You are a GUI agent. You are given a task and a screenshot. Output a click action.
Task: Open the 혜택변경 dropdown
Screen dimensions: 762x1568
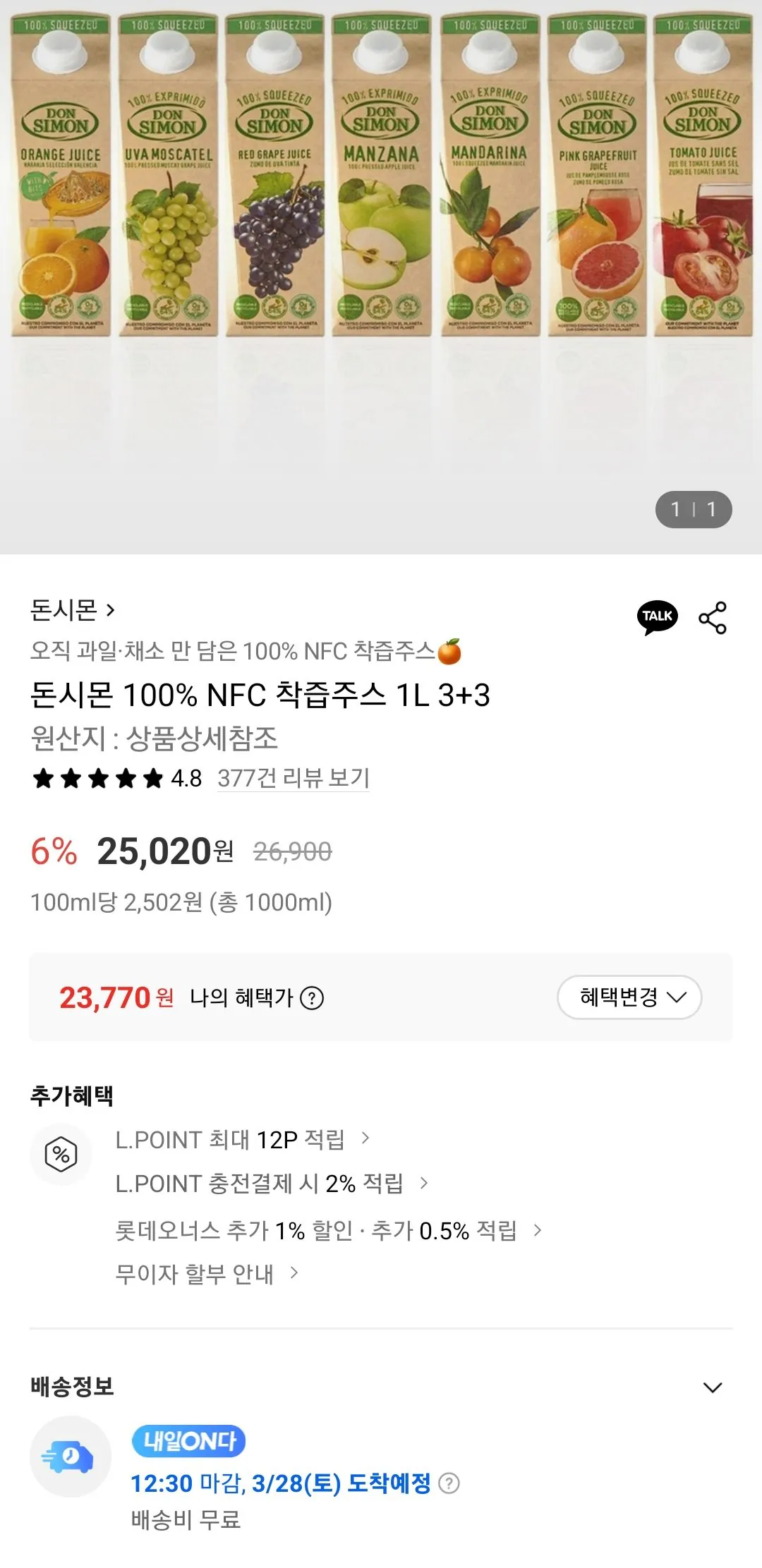click(x=627, y=997)
